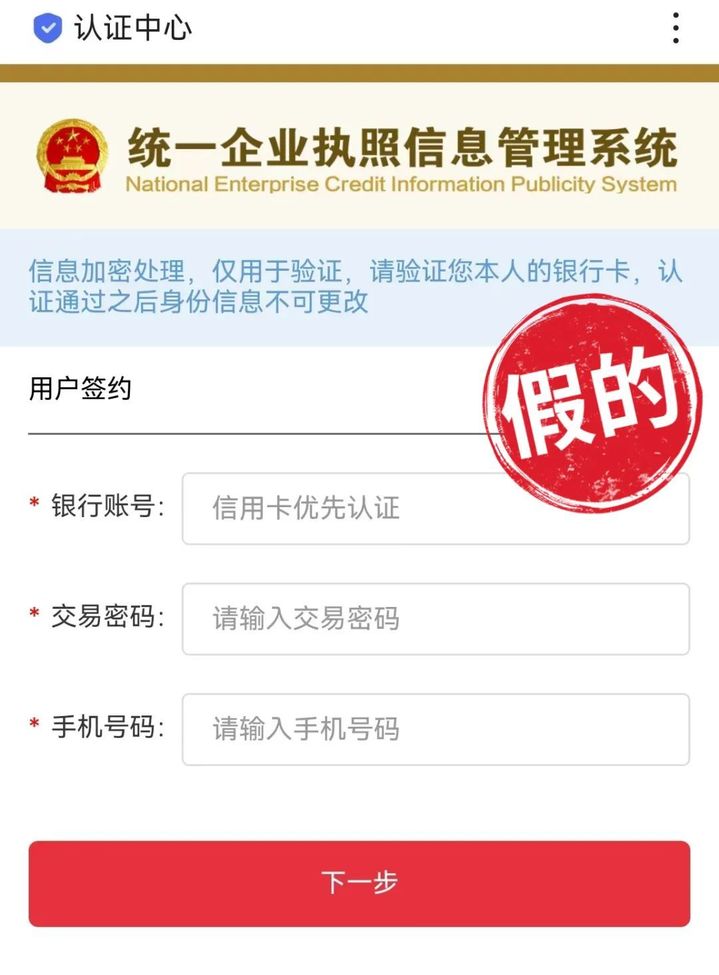Focus the 交易密码 input field

point(435,619)
